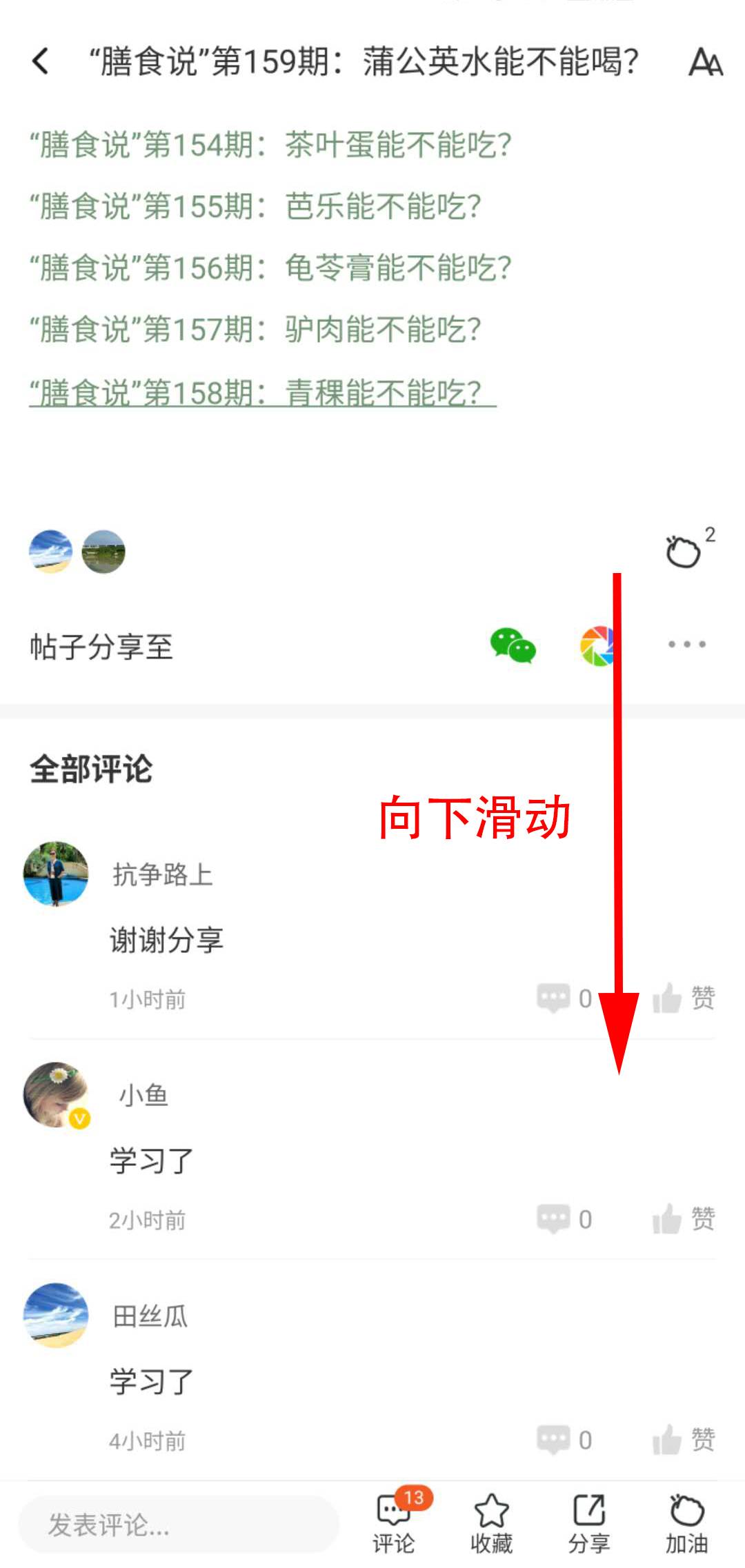Open the font size setting
Screen dimensions: 745x1568
[705, 62]
